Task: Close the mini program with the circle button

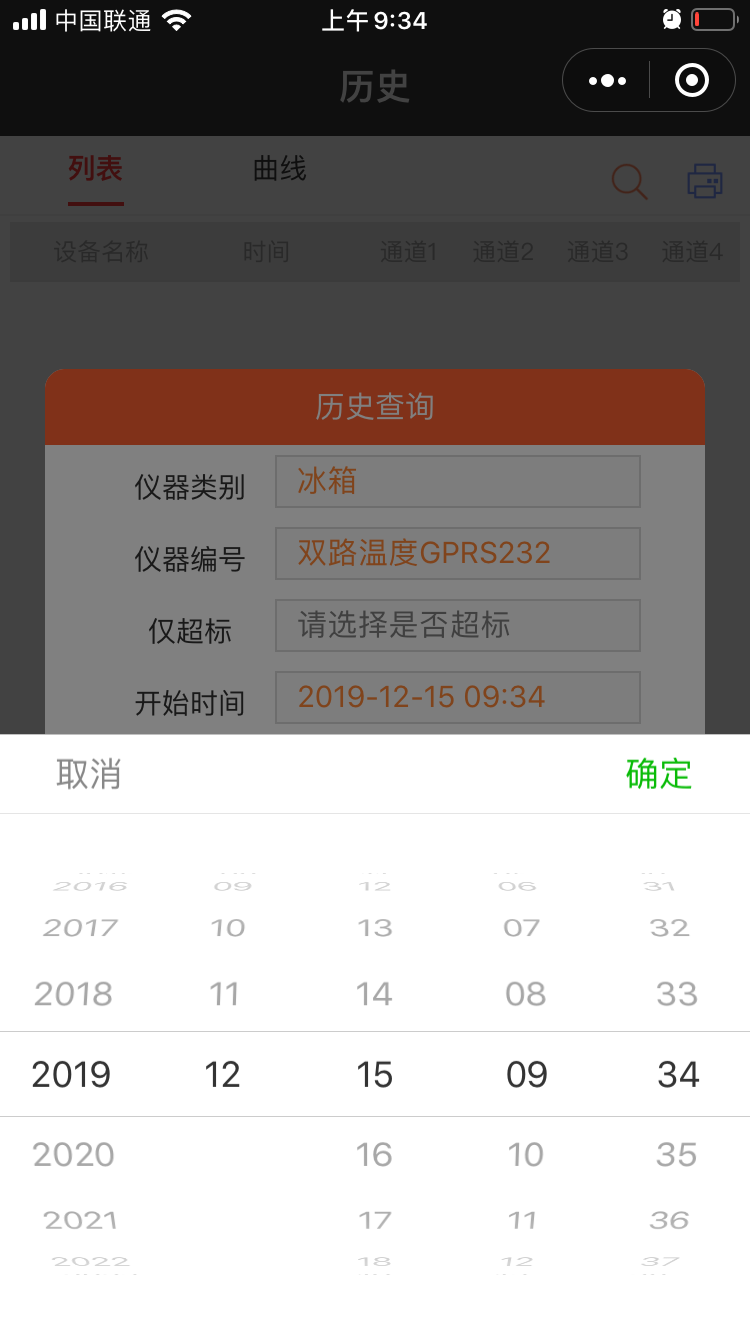Action: tap(692, 80)
